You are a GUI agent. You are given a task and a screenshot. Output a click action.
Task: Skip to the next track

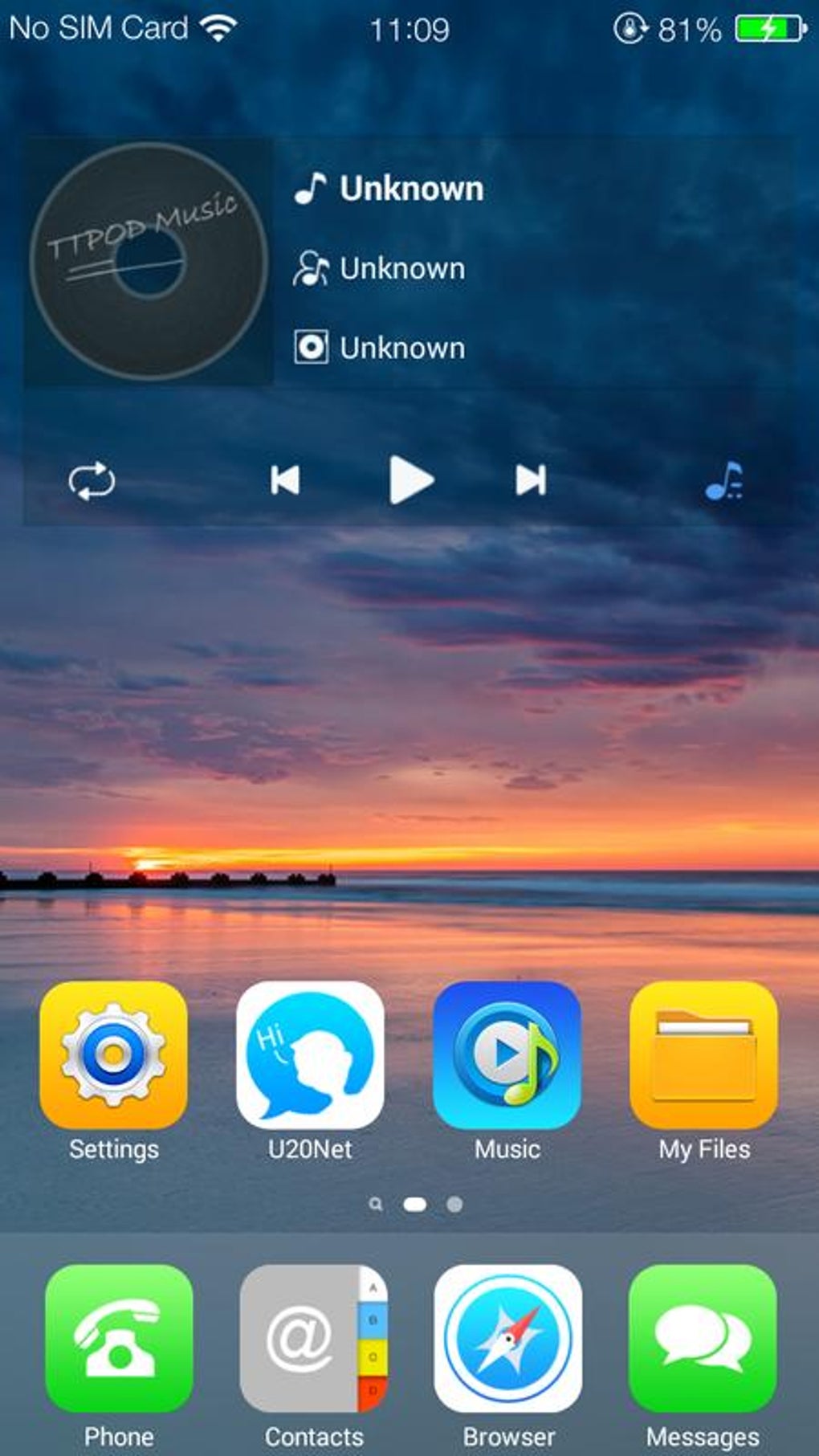tap(531, 480)
